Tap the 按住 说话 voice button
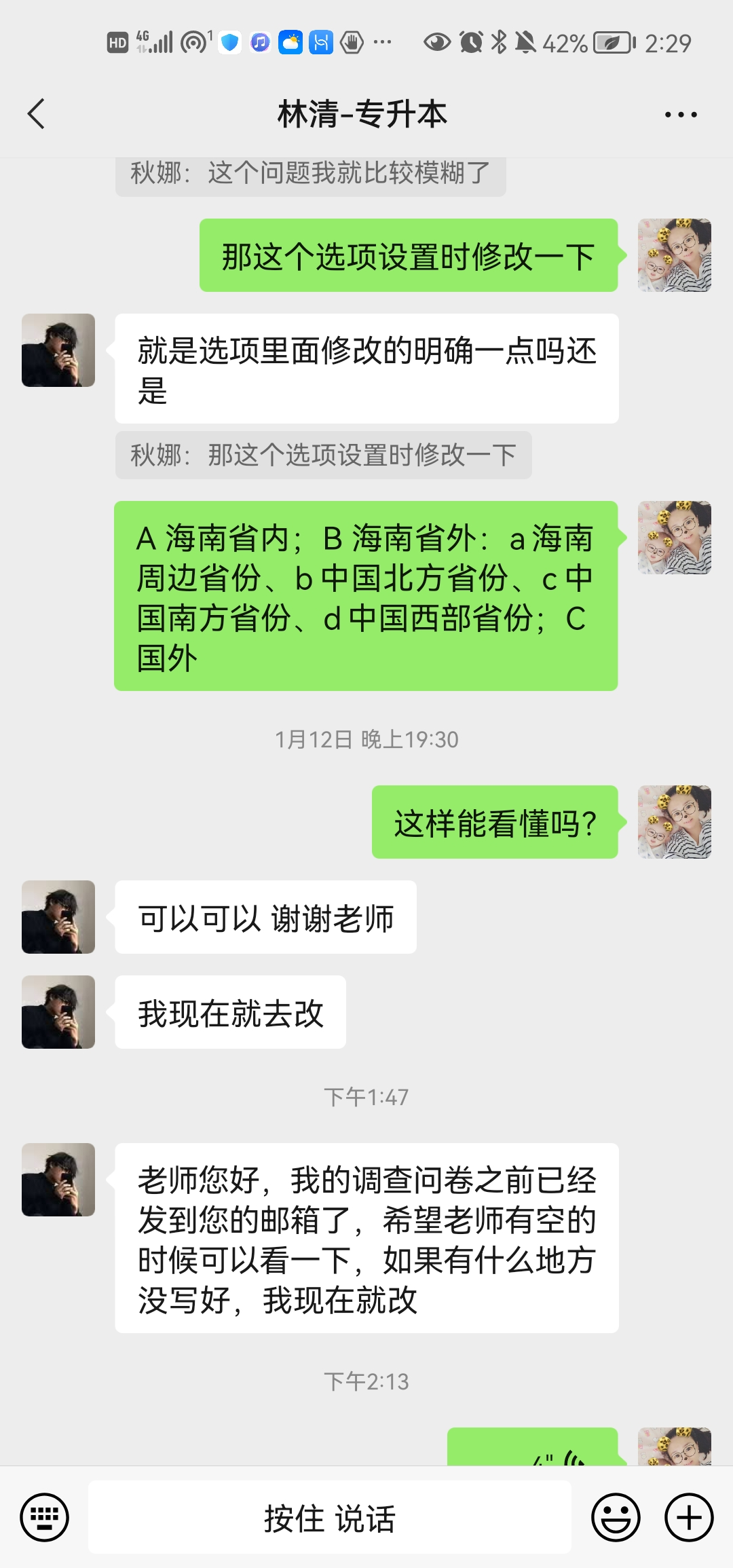The height and width of the screenshot is (1568, 733). (x=329, y=1517)
